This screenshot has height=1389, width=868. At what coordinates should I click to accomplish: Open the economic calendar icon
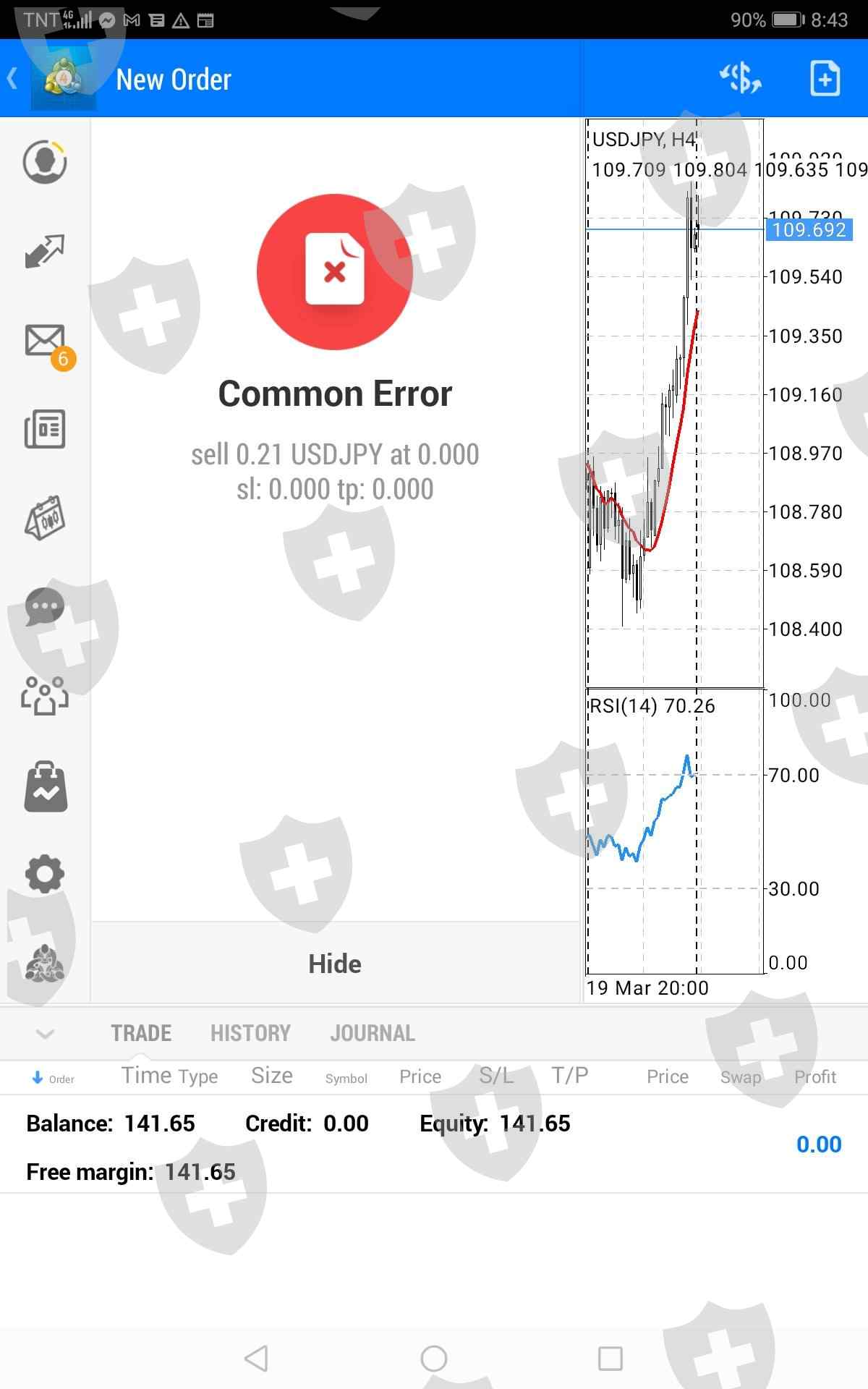(45, 518)
